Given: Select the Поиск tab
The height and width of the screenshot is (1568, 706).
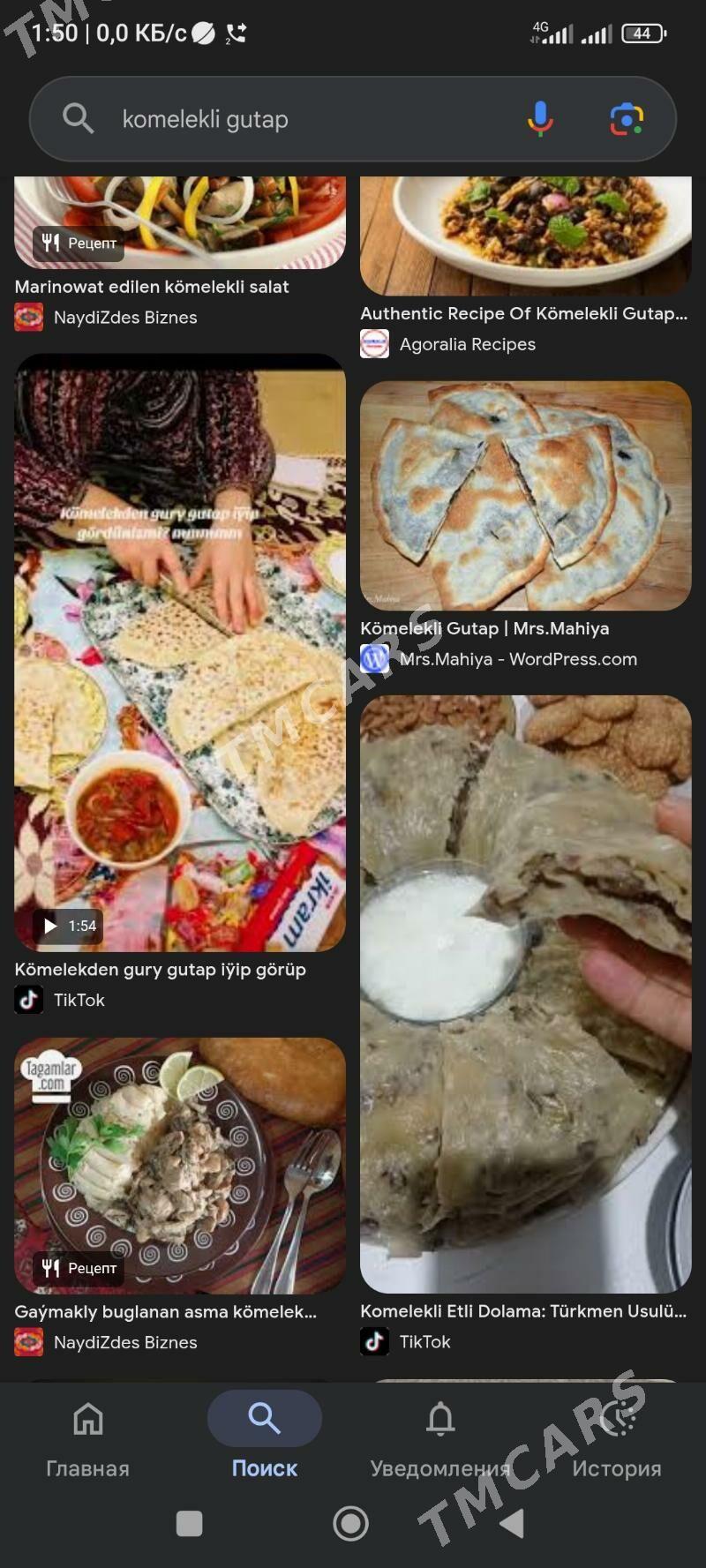Looking at the screenshot, I should tap(264, 1438).
